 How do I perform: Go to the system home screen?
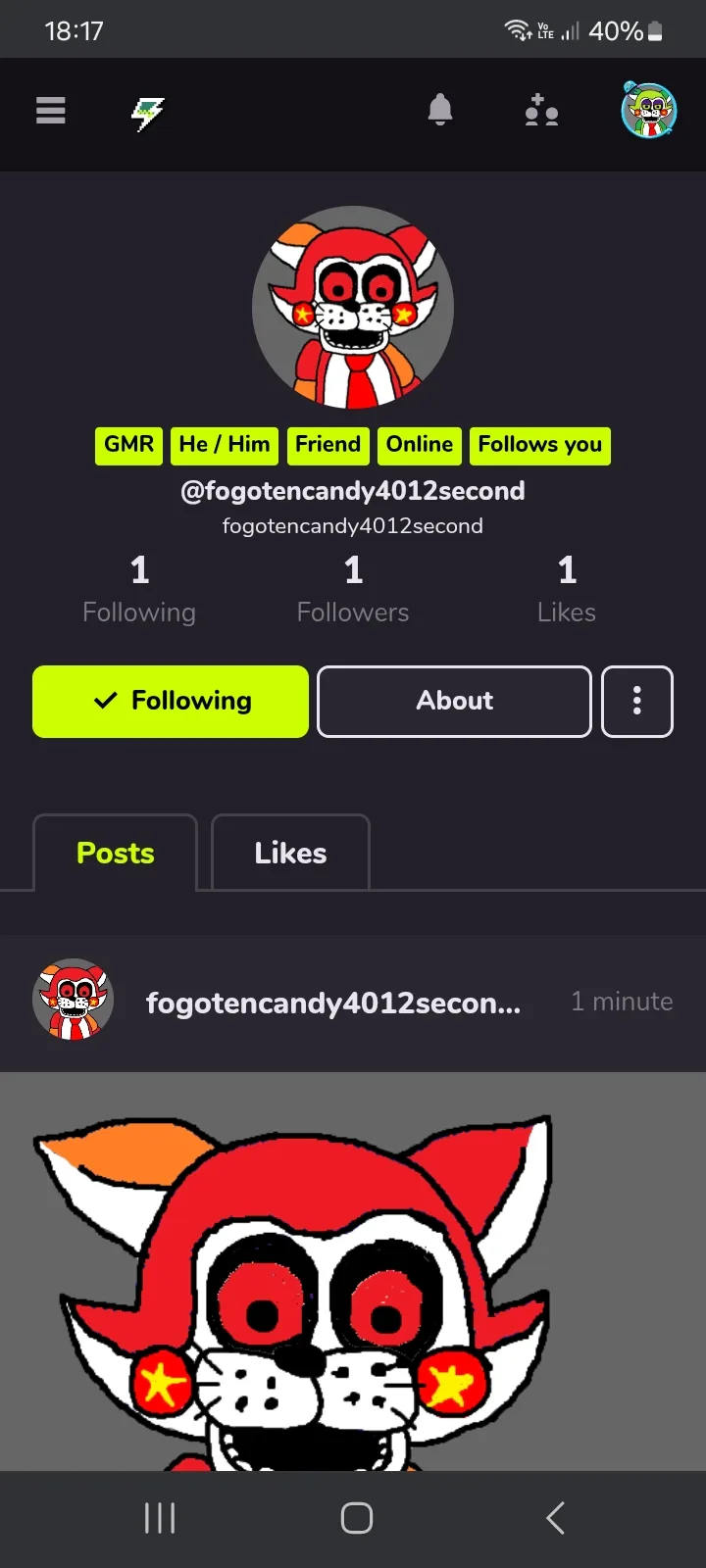point(356,1518)
